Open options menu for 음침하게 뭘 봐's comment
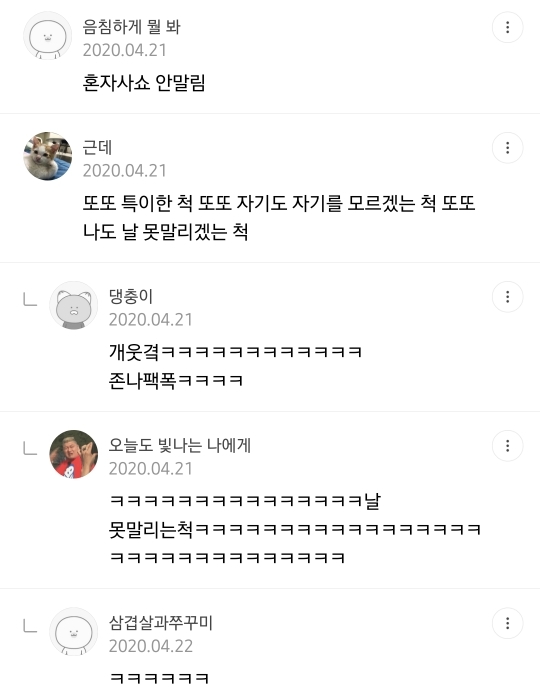Viewport: 540px width, 694px height. pyautogui.click(x=507, y=27)
